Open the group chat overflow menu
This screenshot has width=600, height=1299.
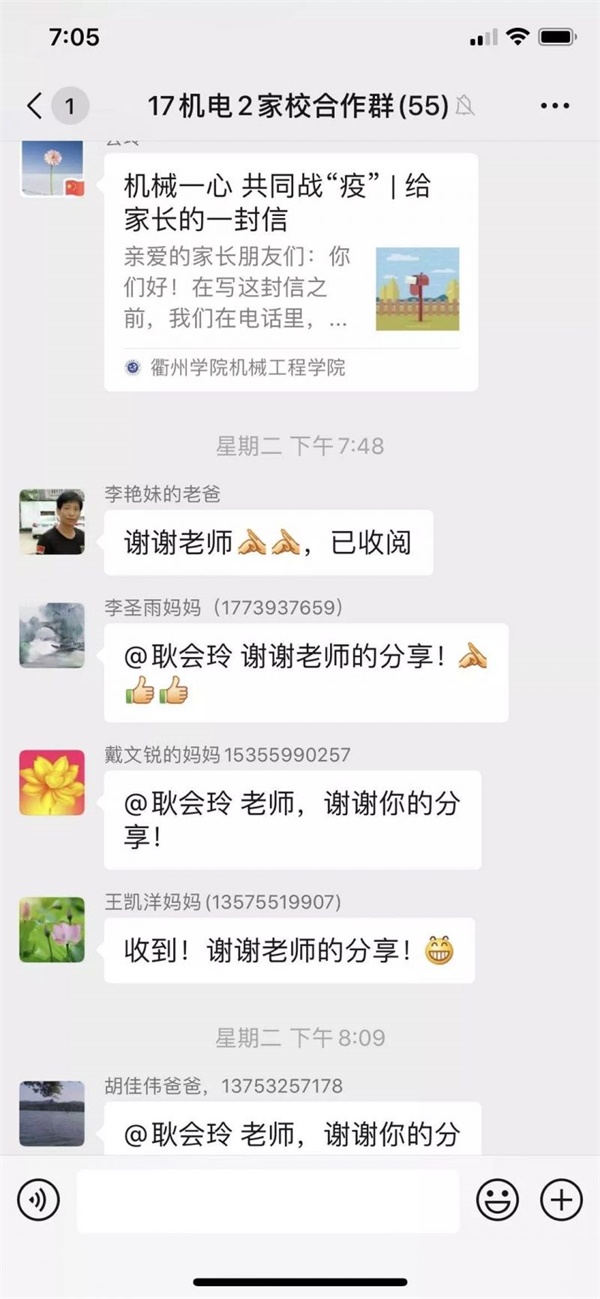(554, 105)
